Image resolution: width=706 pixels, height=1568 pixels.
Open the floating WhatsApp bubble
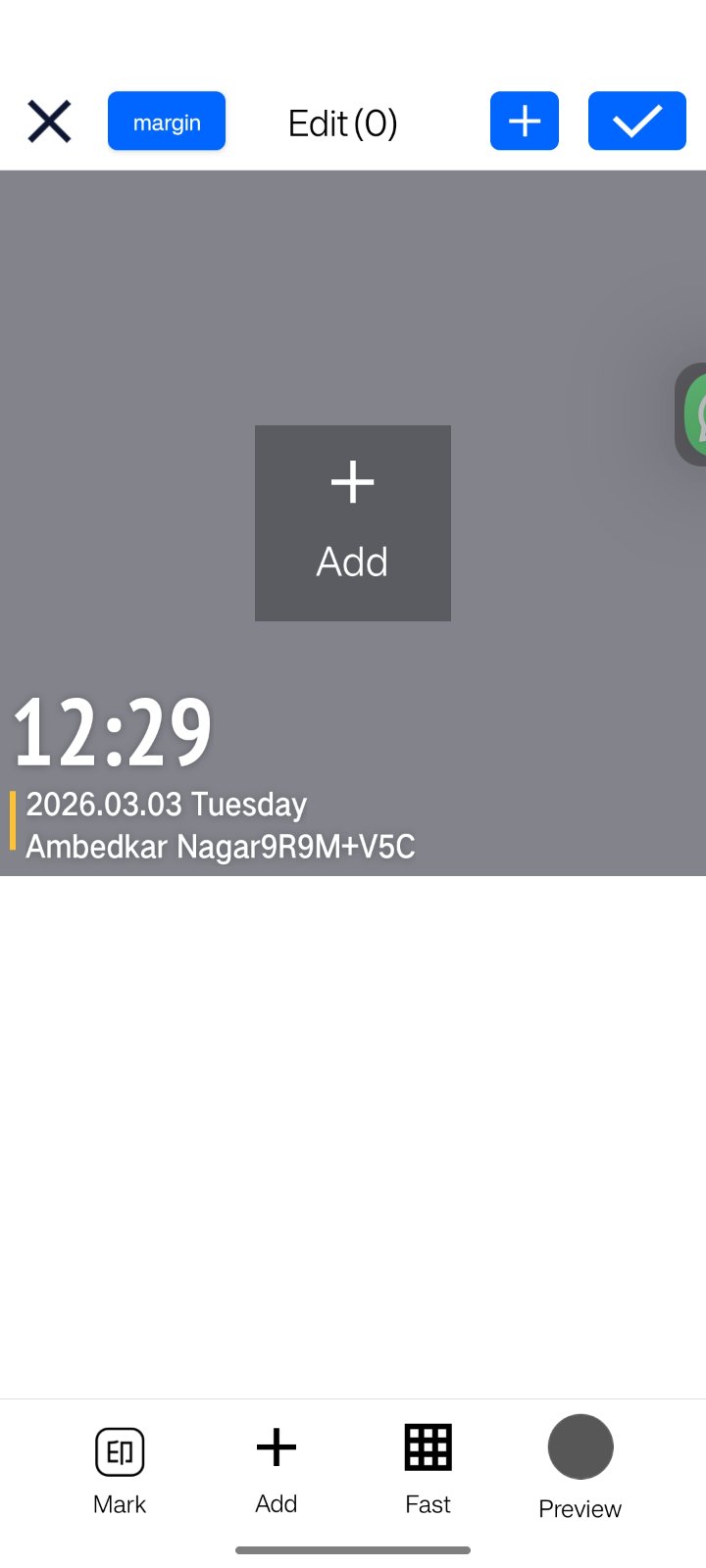(x=694, y=415)
